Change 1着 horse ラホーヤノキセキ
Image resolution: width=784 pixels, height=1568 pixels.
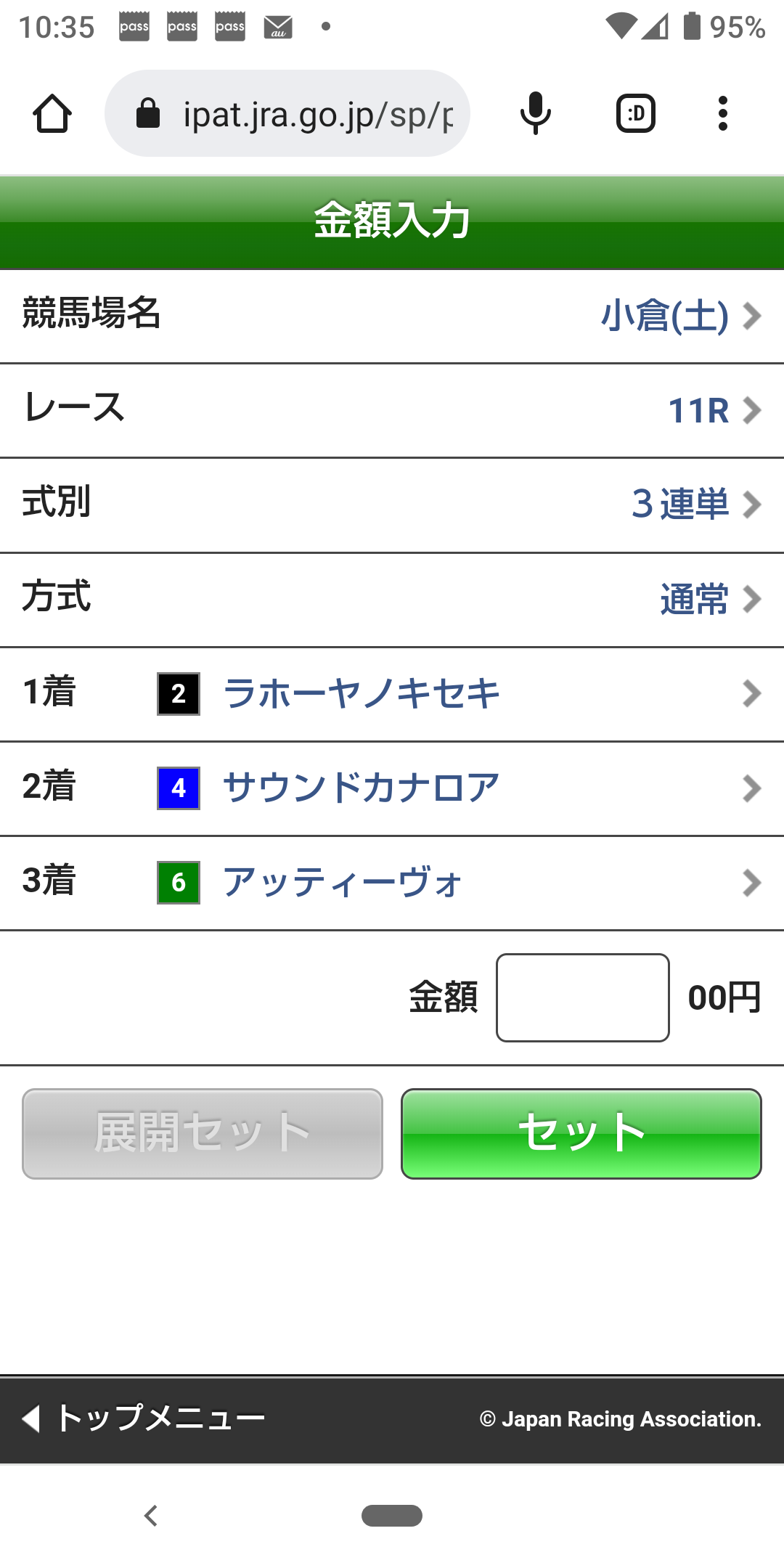(x=392, y=693)
